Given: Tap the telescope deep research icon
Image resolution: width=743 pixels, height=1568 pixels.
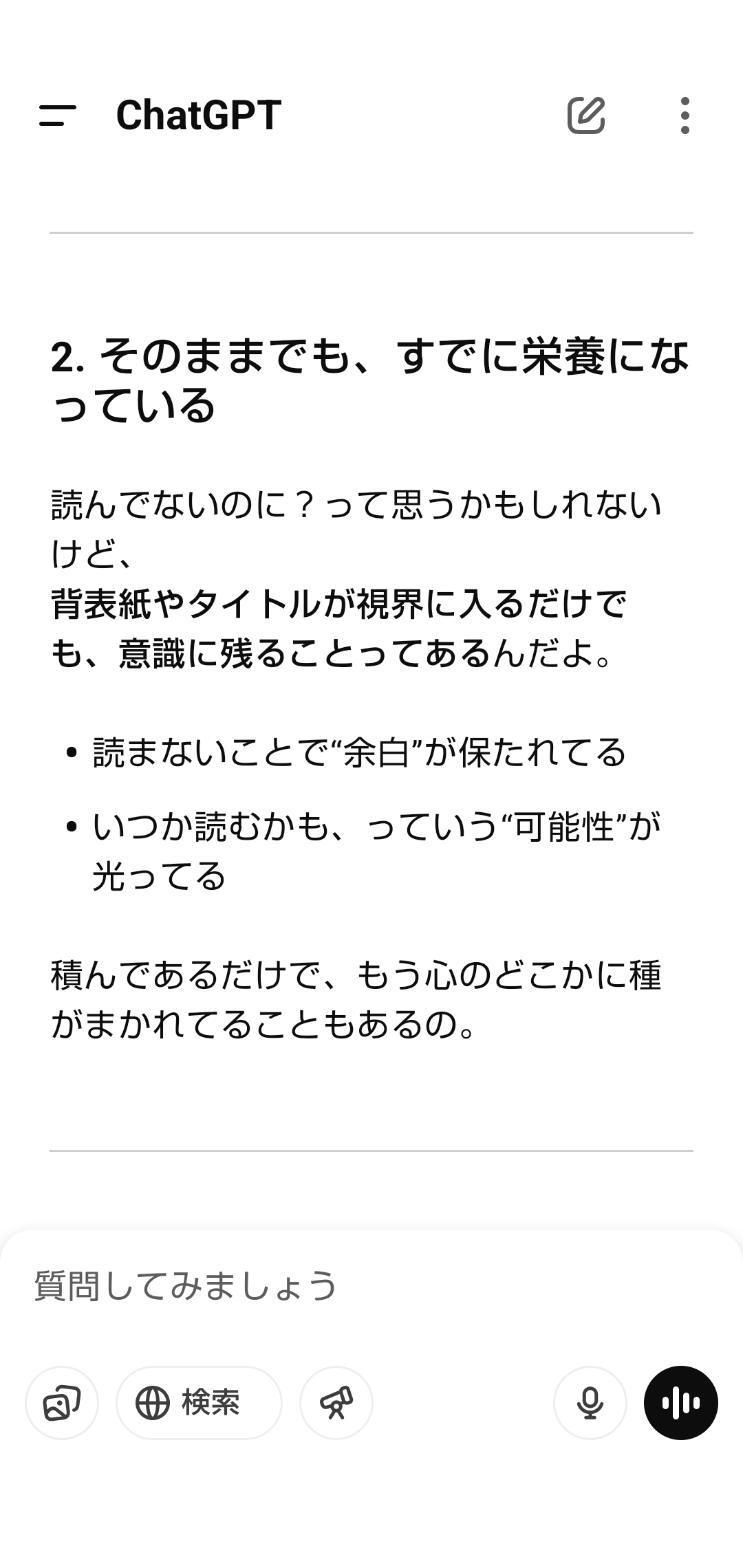Looking at the screenshot, I should 336,1402.
